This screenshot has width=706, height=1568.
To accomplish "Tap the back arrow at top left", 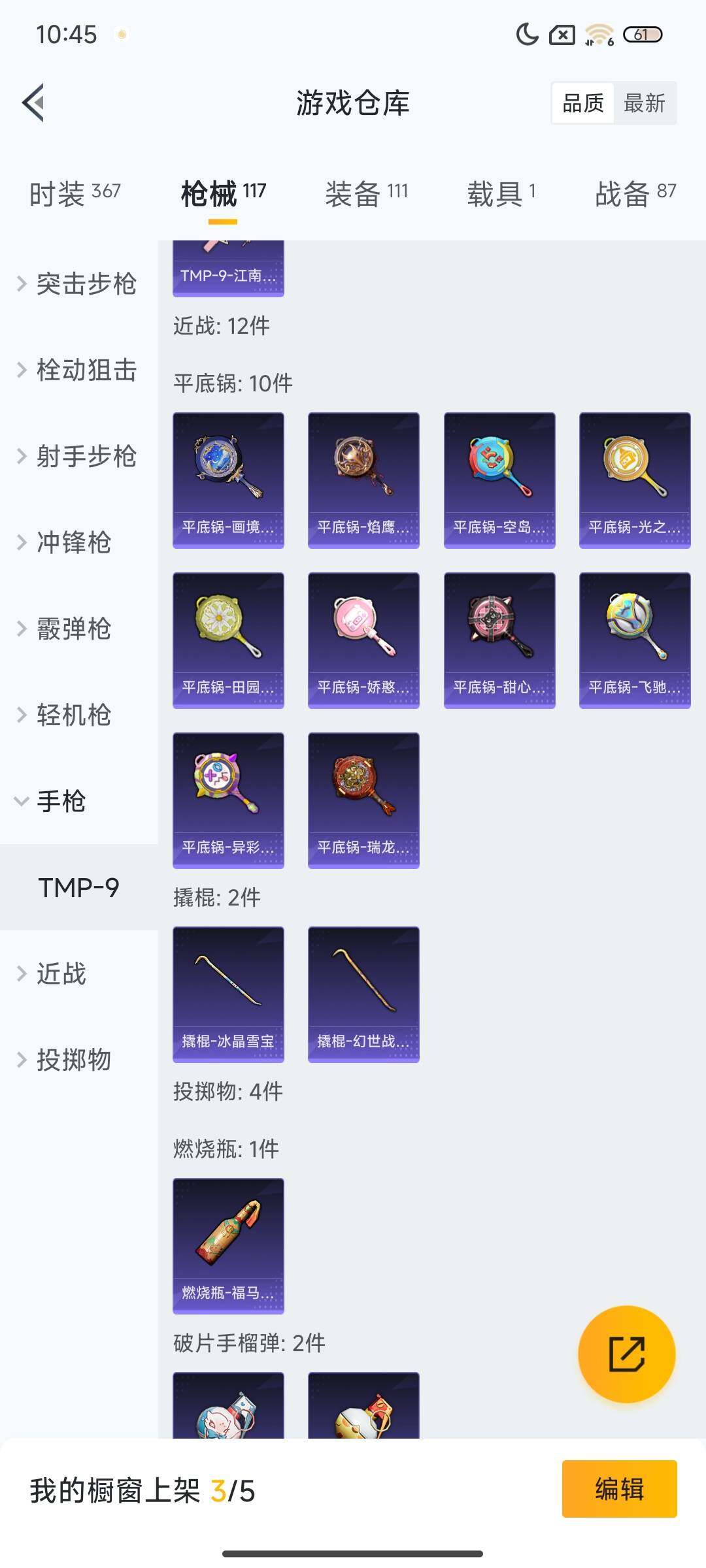I will [x=33, y=103].
